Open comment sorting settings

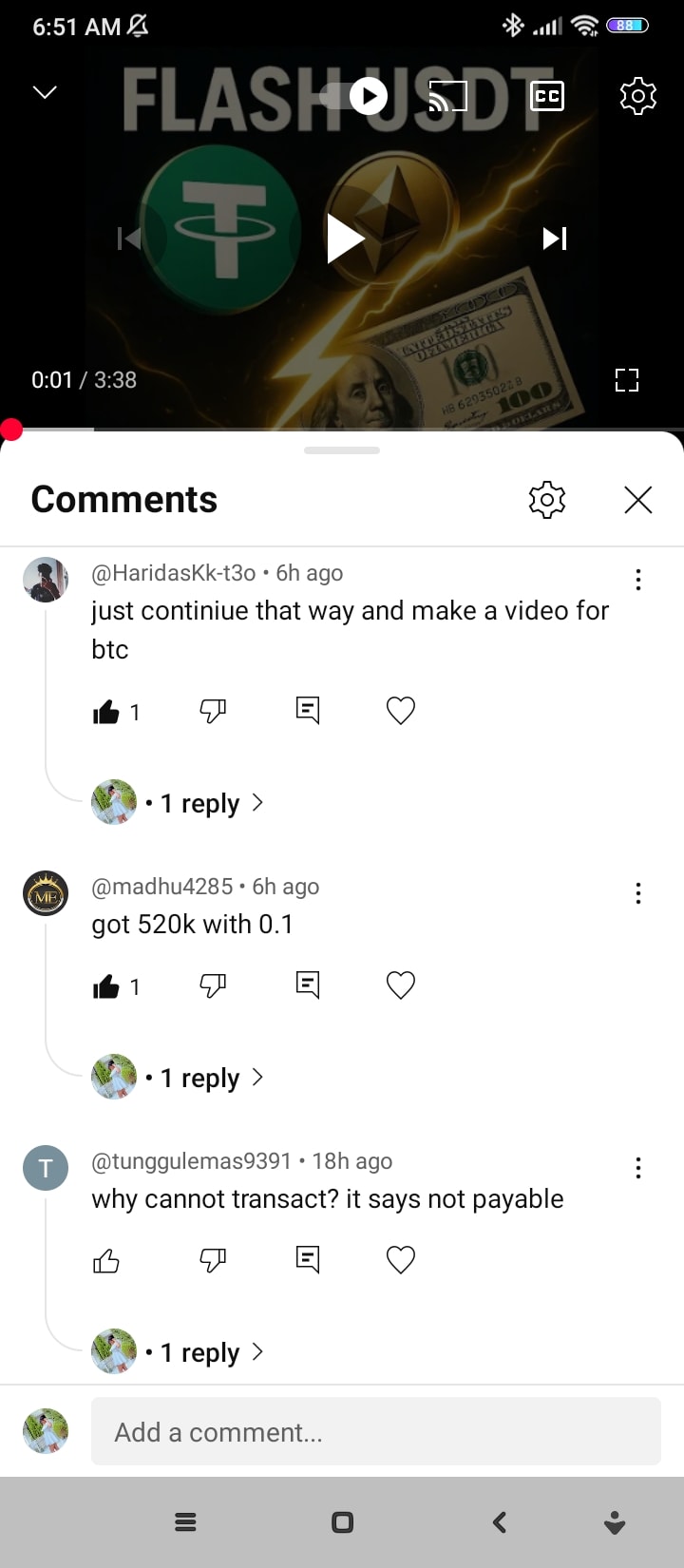pos(546,500)
